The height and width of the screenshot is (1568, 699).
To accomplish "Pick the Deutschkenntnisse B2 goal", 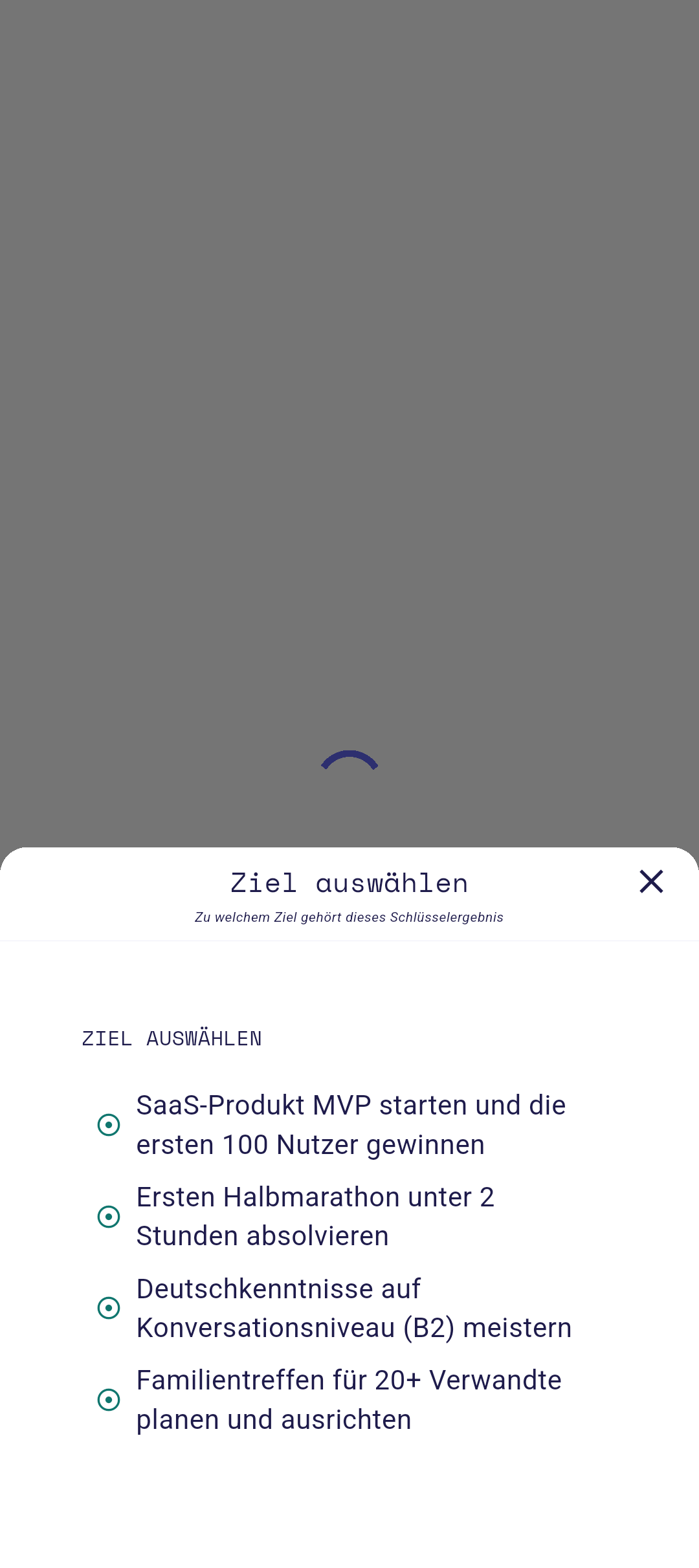I will (349, 1308).
